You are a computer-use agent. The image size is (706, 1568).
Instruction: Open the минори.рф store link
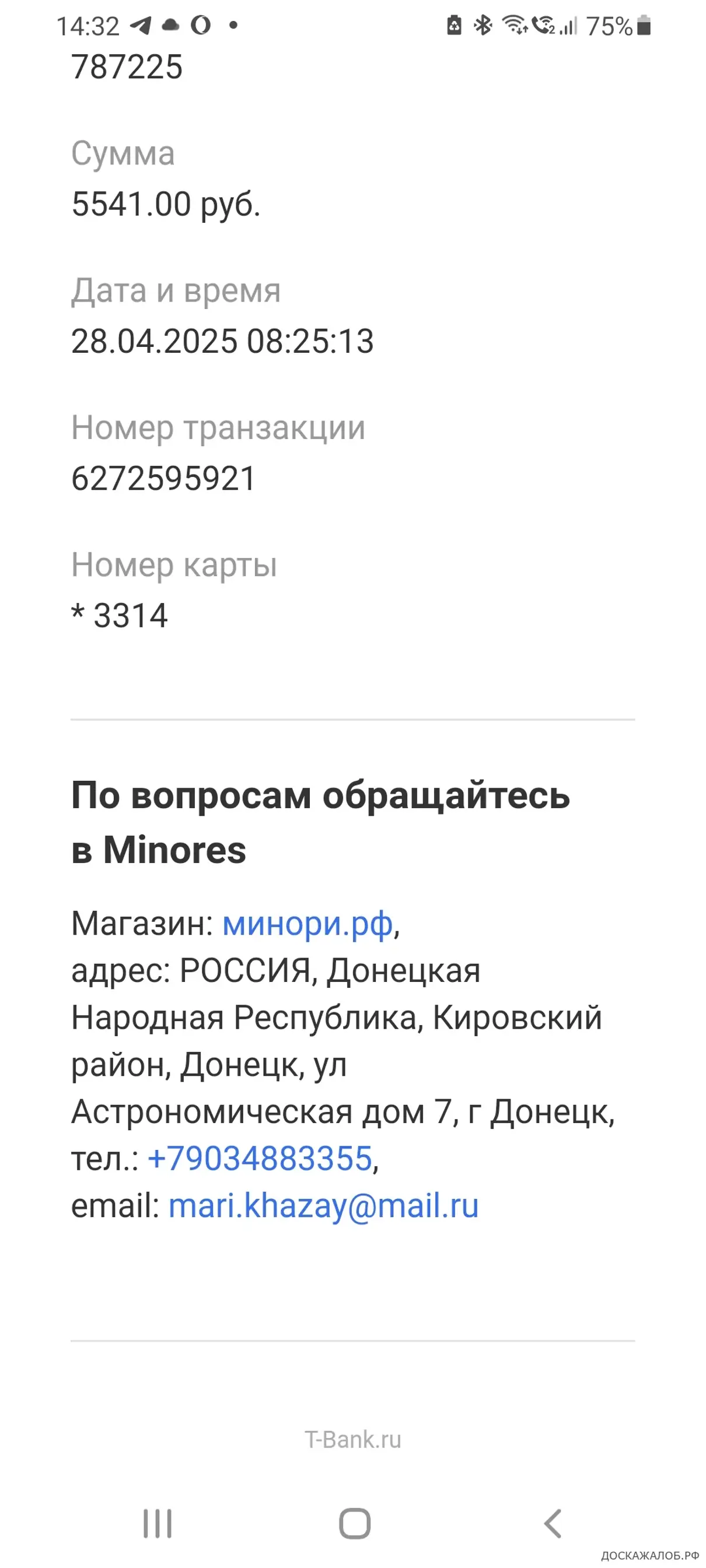pos(307,925)
